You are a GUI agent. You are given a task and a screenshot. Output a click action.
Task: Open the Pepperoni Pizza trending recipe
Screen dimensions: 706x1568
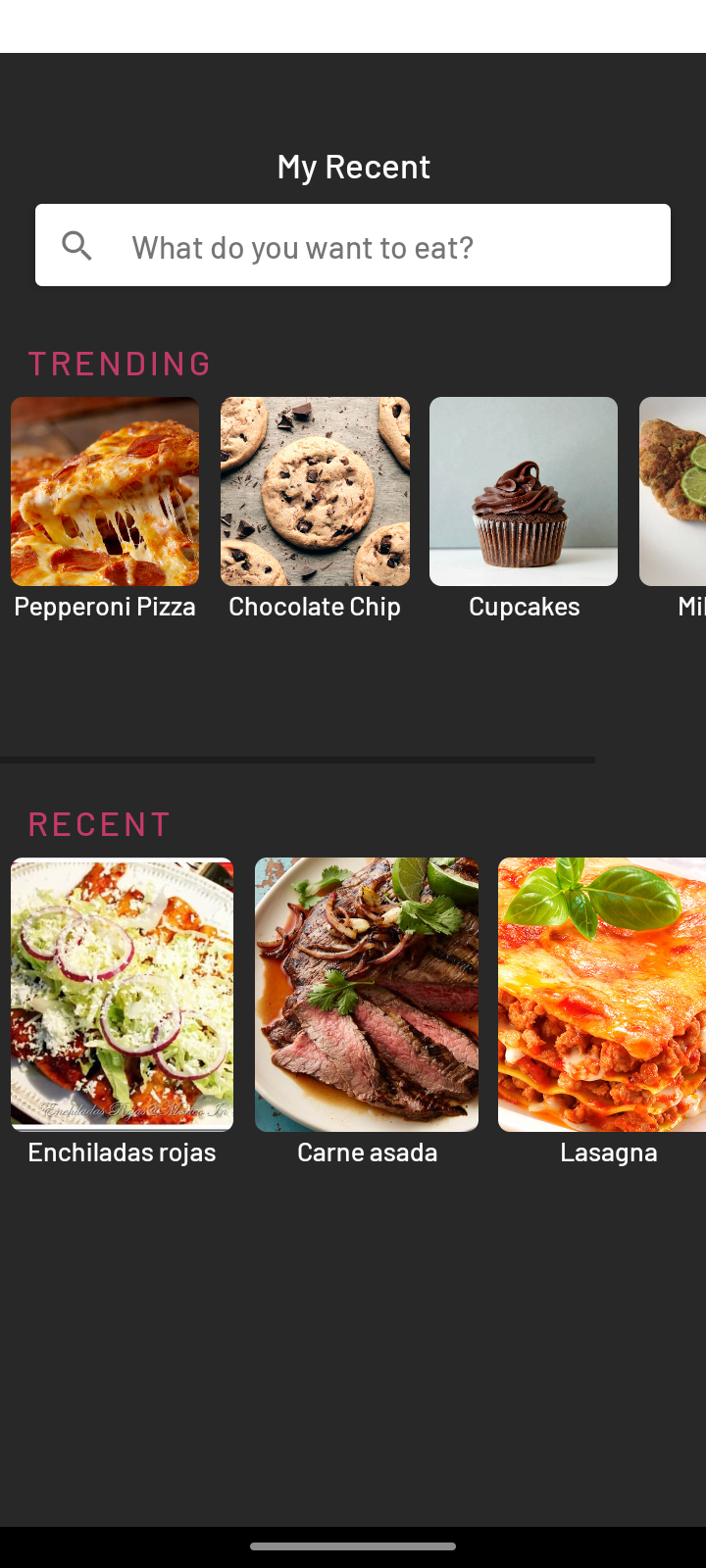point(105,492)
